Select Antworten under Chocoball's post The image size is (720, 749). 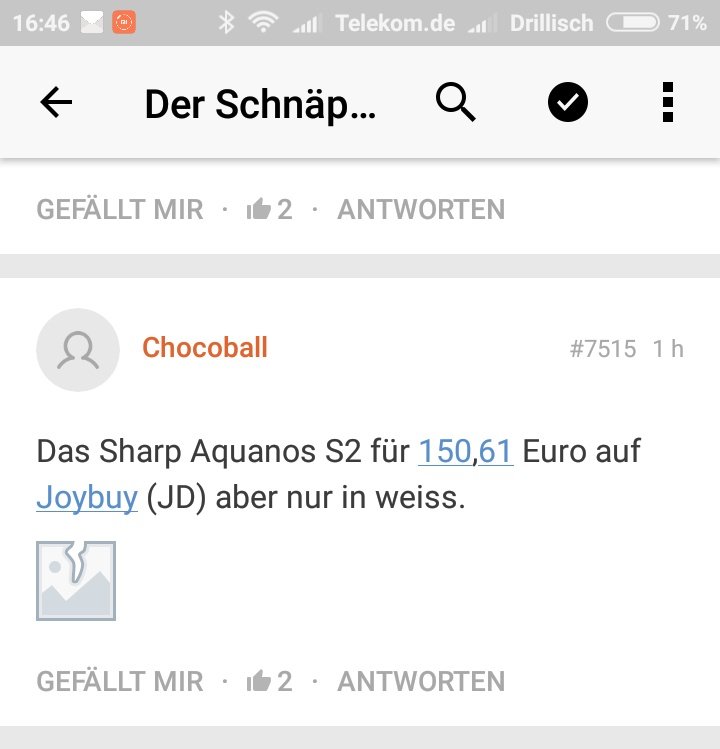421,682
